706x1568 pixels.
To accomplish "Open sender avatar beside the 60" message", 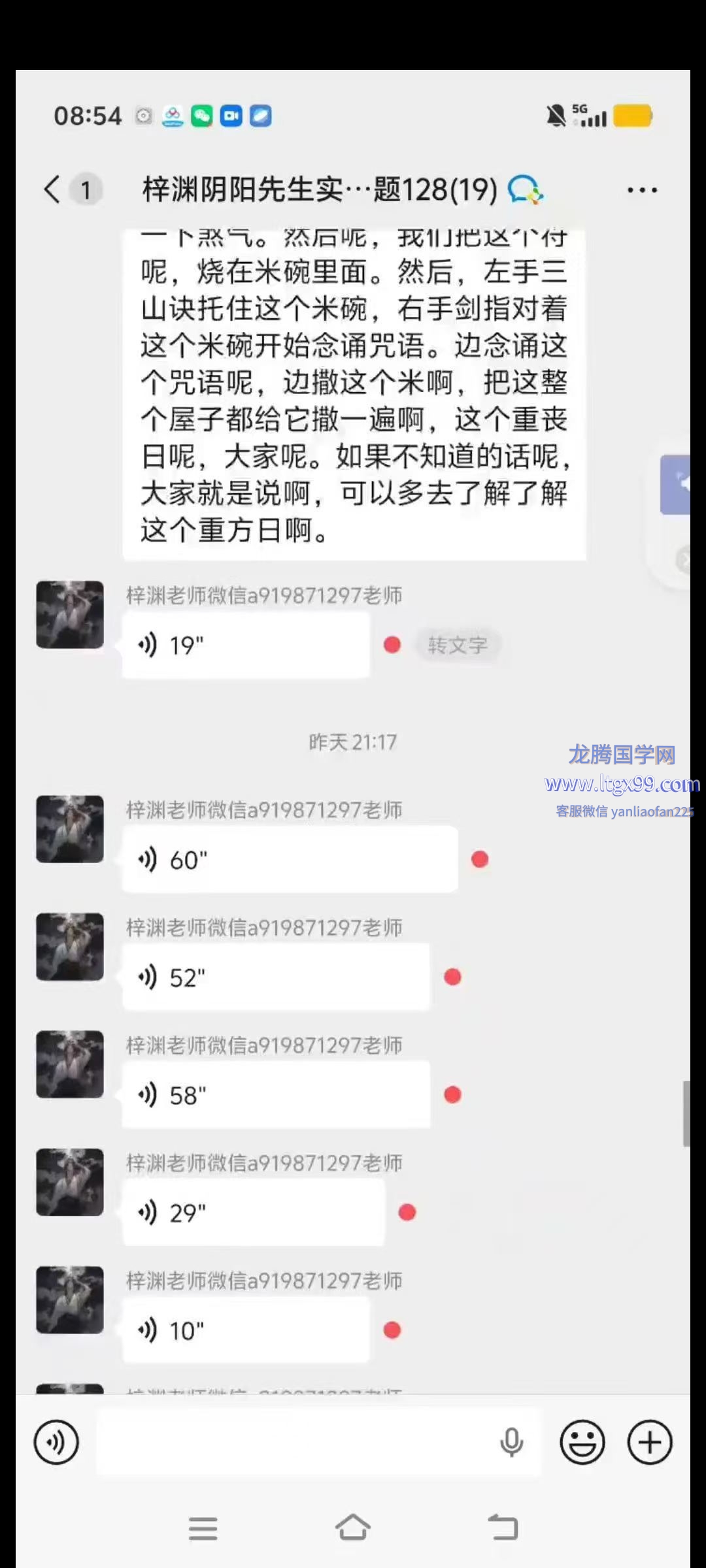I will coord(70,829).
